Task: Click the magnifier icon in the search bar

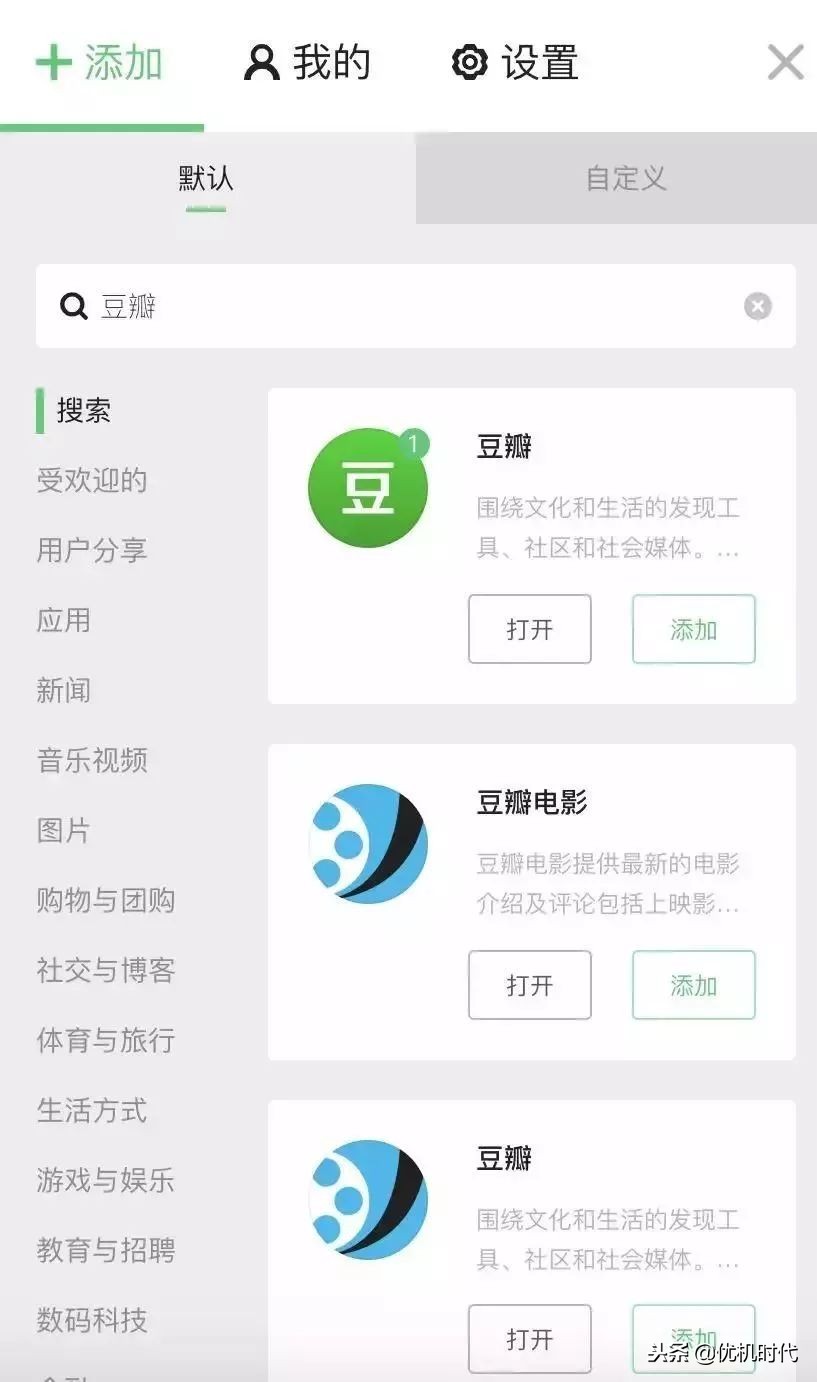Action: (73, 307)
